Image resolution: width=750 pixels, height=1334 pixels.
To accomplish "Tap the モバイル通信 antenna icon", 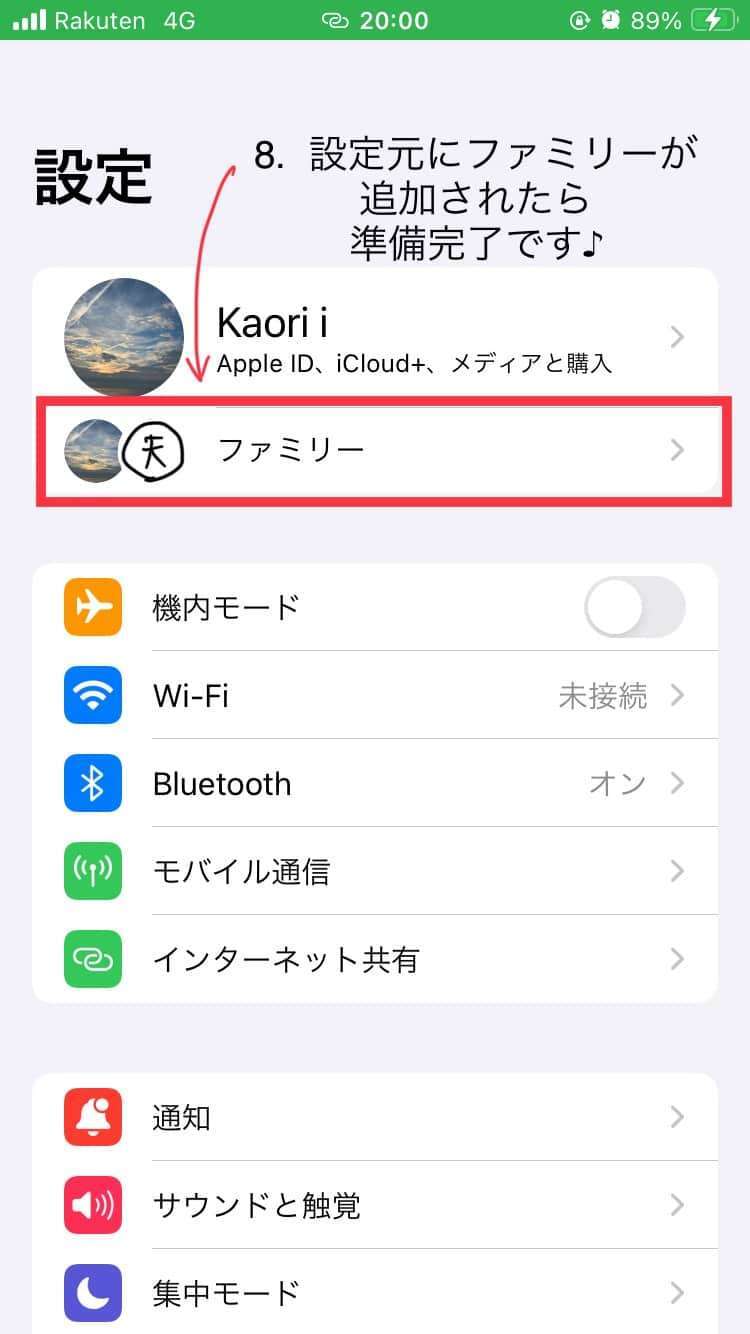I will (93, 871).
